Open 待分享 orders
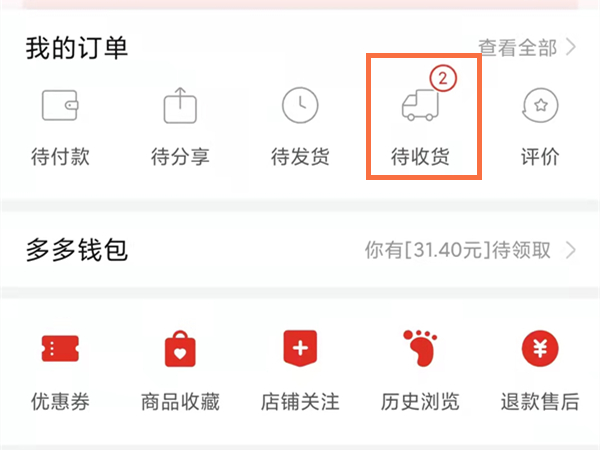Viewport: 600px width, 450px height. [180, 125]
